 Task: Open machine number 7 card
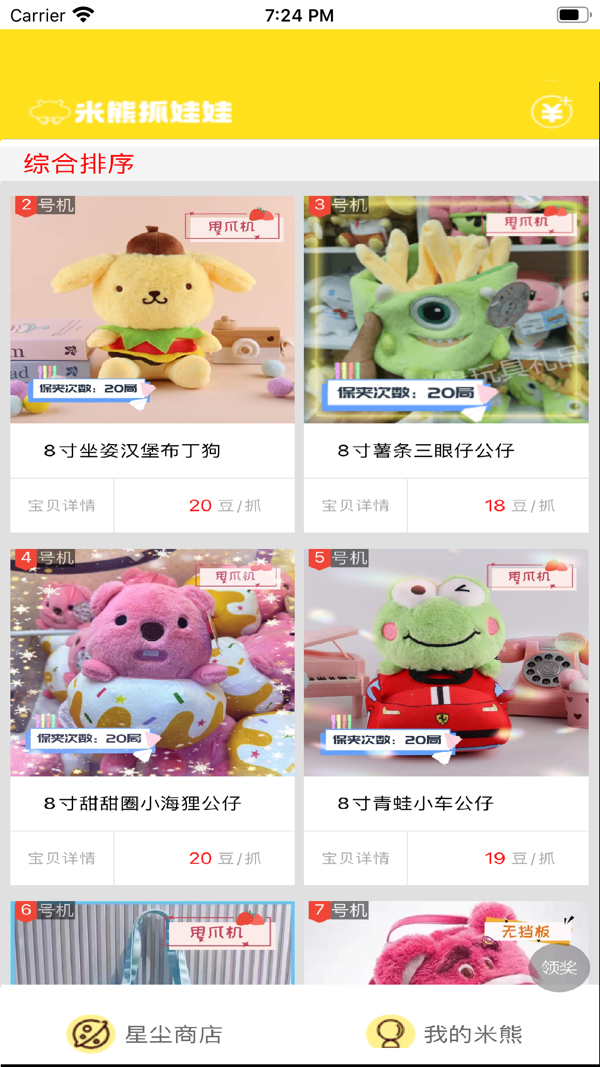pos(420,945)
